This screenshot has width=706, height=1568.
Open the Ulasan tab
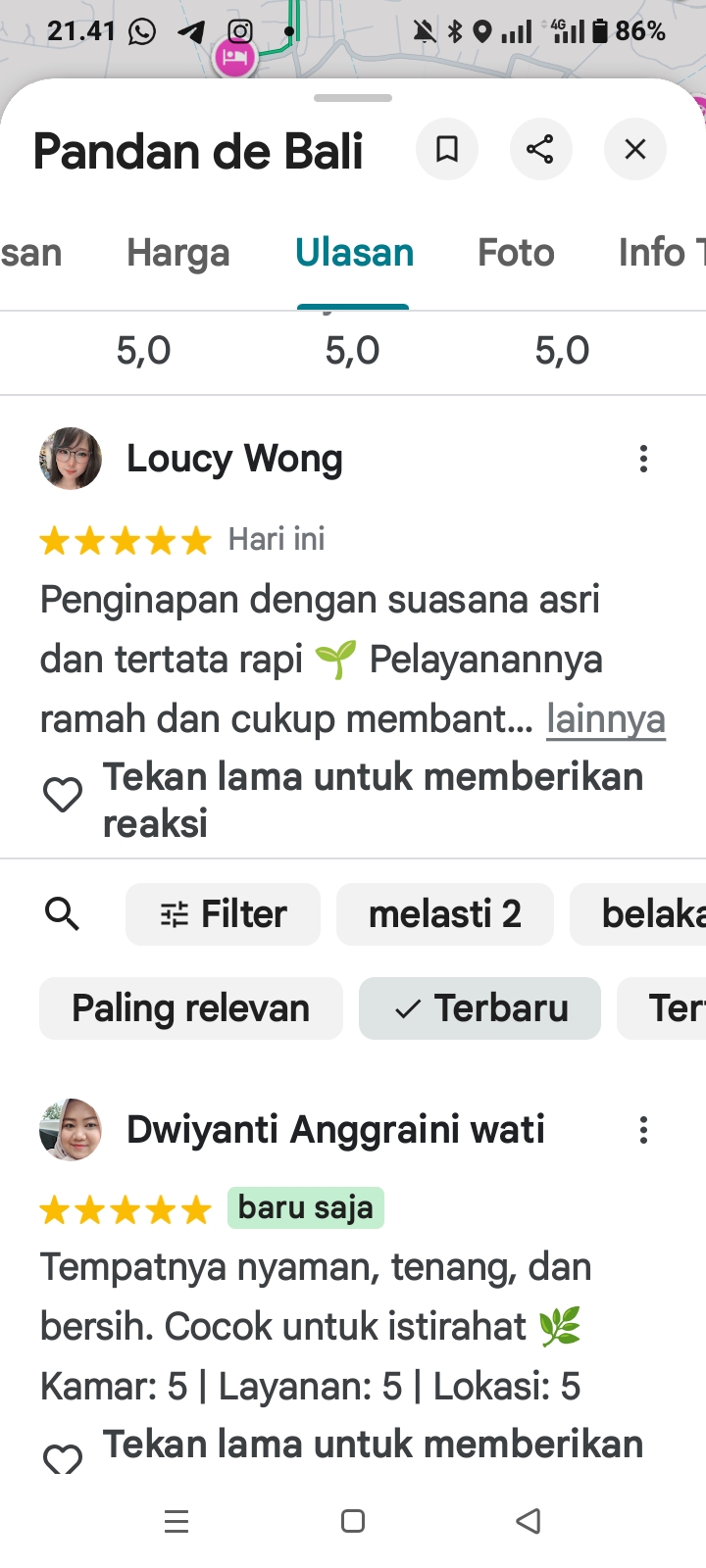tap(354, 253)
